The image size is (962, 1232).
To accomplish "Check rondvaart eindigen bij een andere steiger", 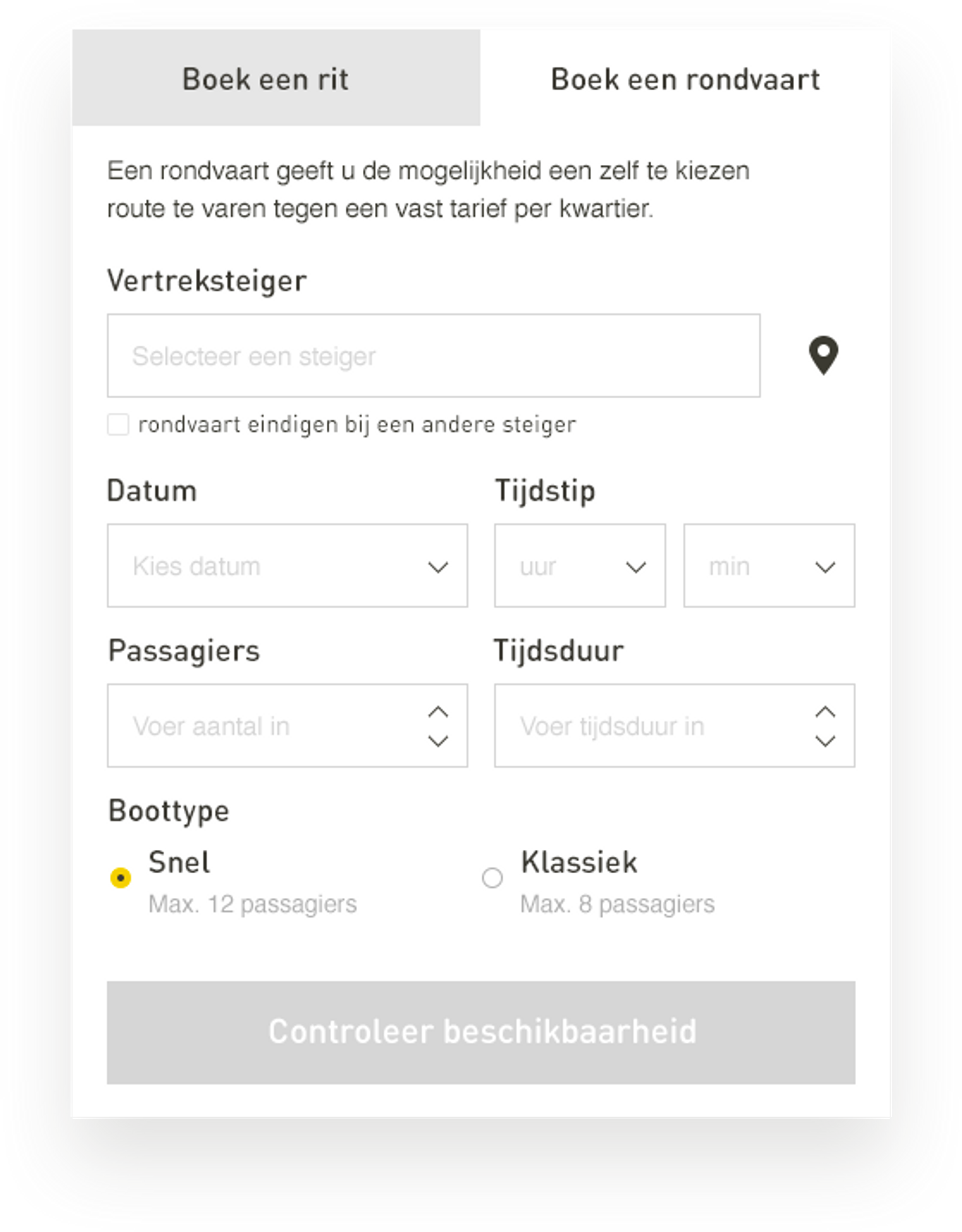I will tap(118, 425).
